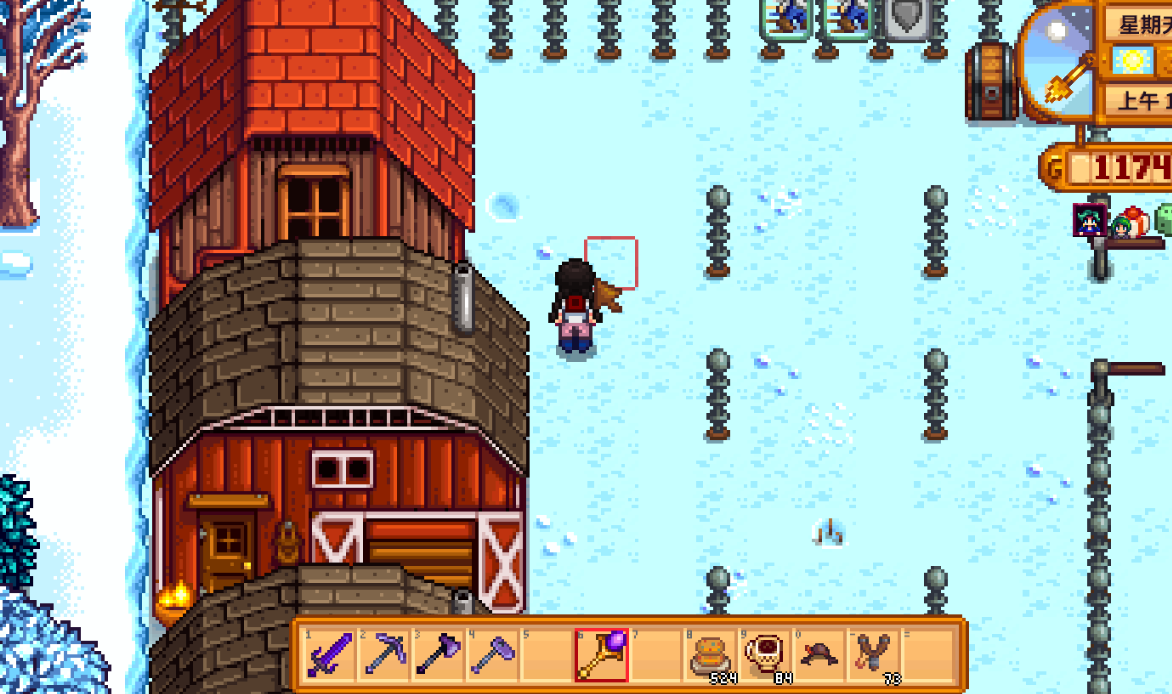Equip the slingshot with 73 ammo
Screen dimensions: 1172x694
pos(872,656)
